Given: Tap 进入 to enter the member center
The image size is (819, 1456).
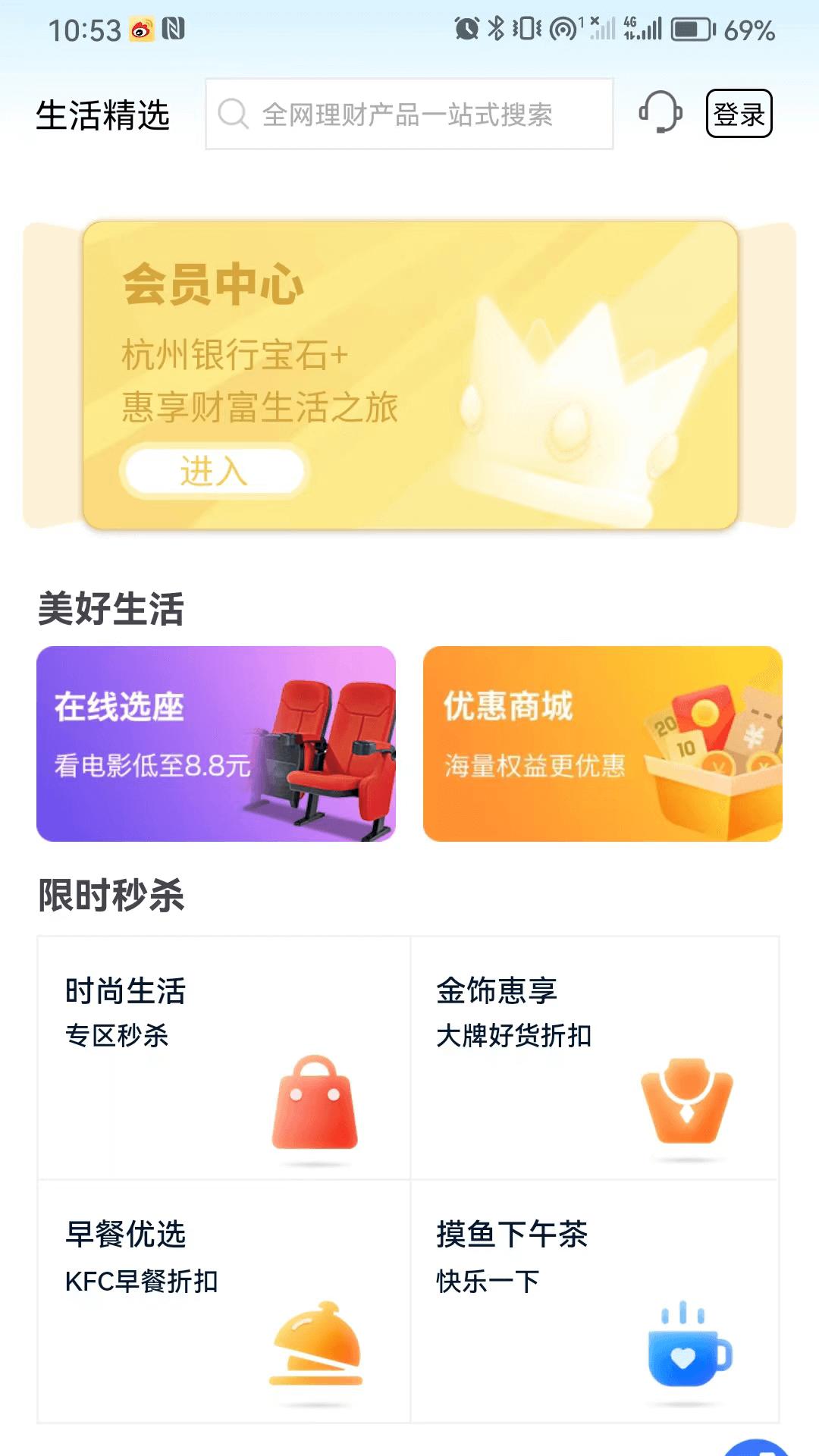Looking at the screenshot, I should click(x=213, y=470).
